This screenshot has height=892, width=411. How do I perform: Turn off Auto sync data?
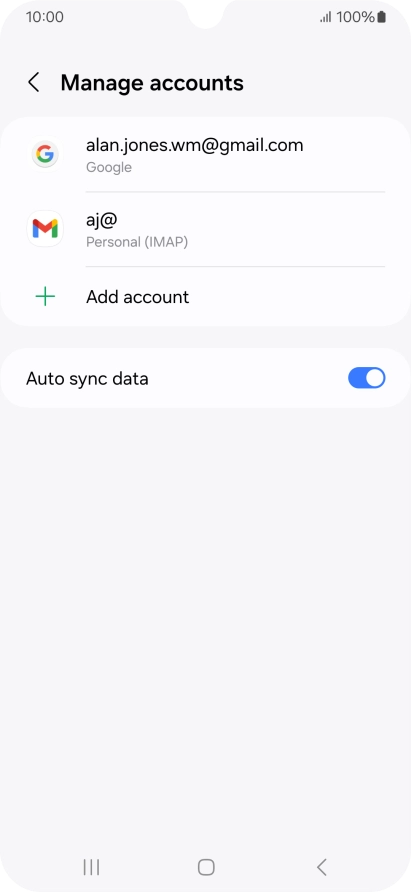pyautogui.click(x=367, y=378)
